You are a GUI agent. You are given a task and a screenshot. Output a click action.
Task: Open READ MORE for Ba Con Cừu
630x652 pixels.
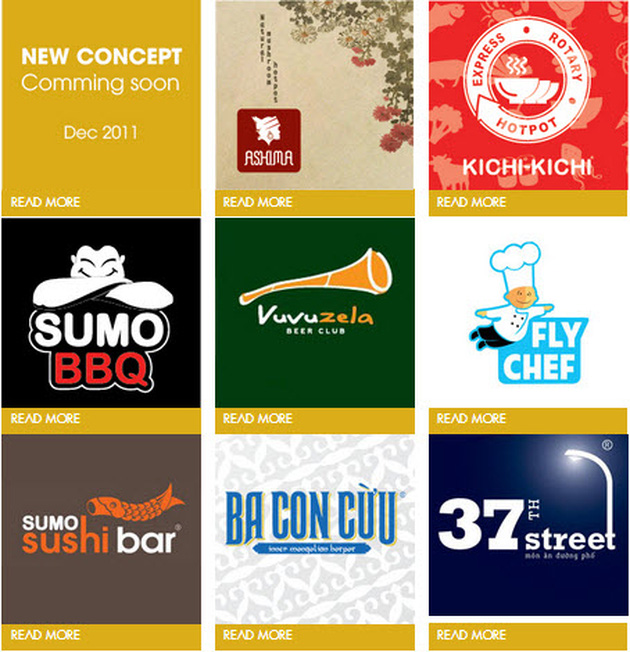pyautogui.click(x=258, y=634)
